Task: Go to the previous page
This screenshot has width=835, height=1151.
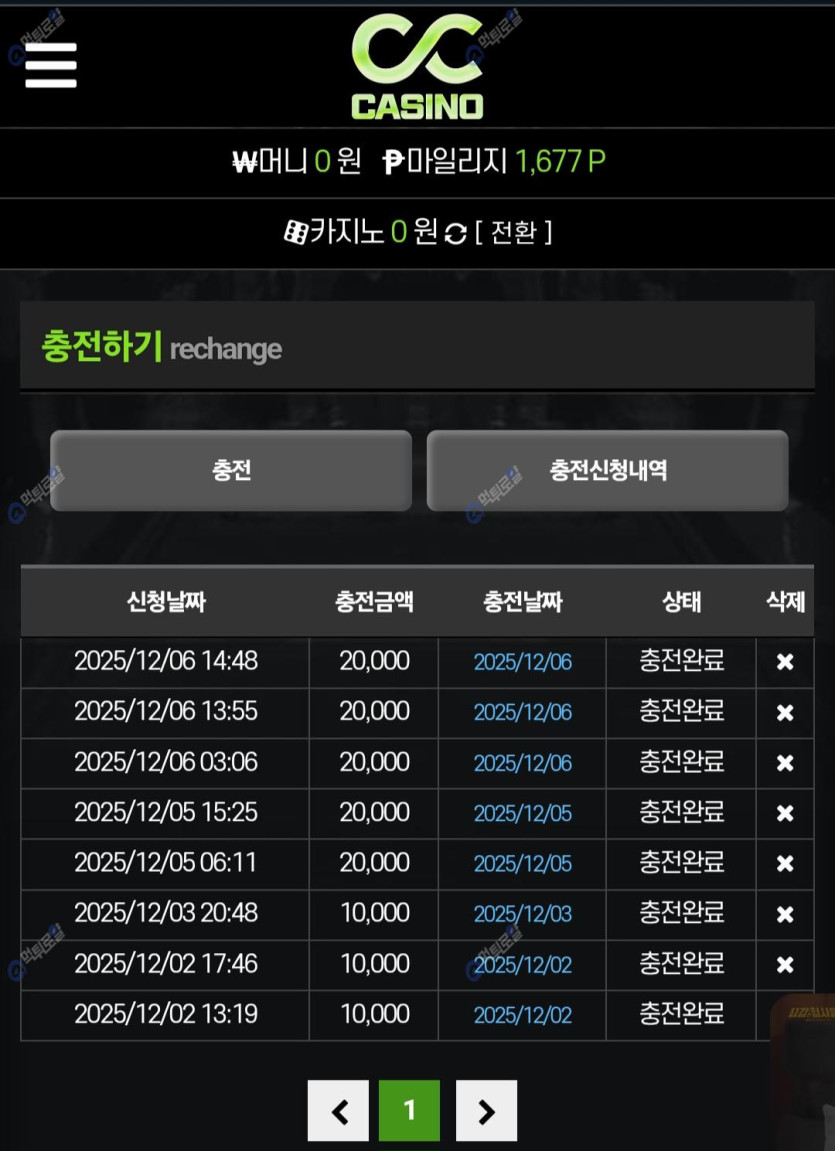Action: 338,1111
